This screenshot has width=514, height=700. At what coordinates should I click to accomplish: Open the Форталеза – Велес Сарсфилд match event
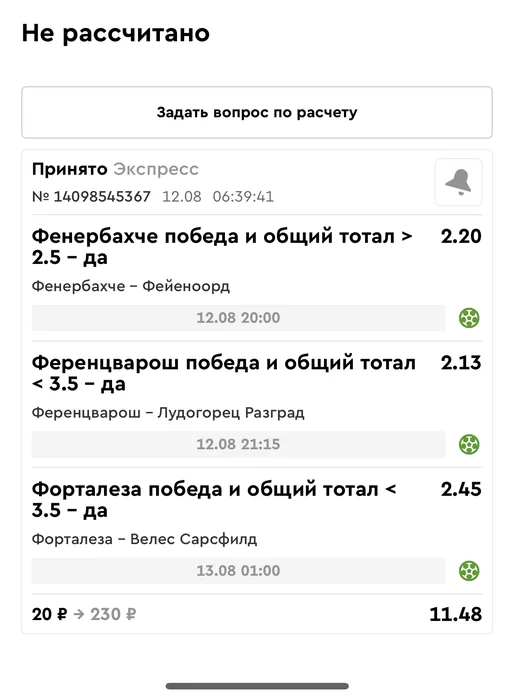pos(144,539)
